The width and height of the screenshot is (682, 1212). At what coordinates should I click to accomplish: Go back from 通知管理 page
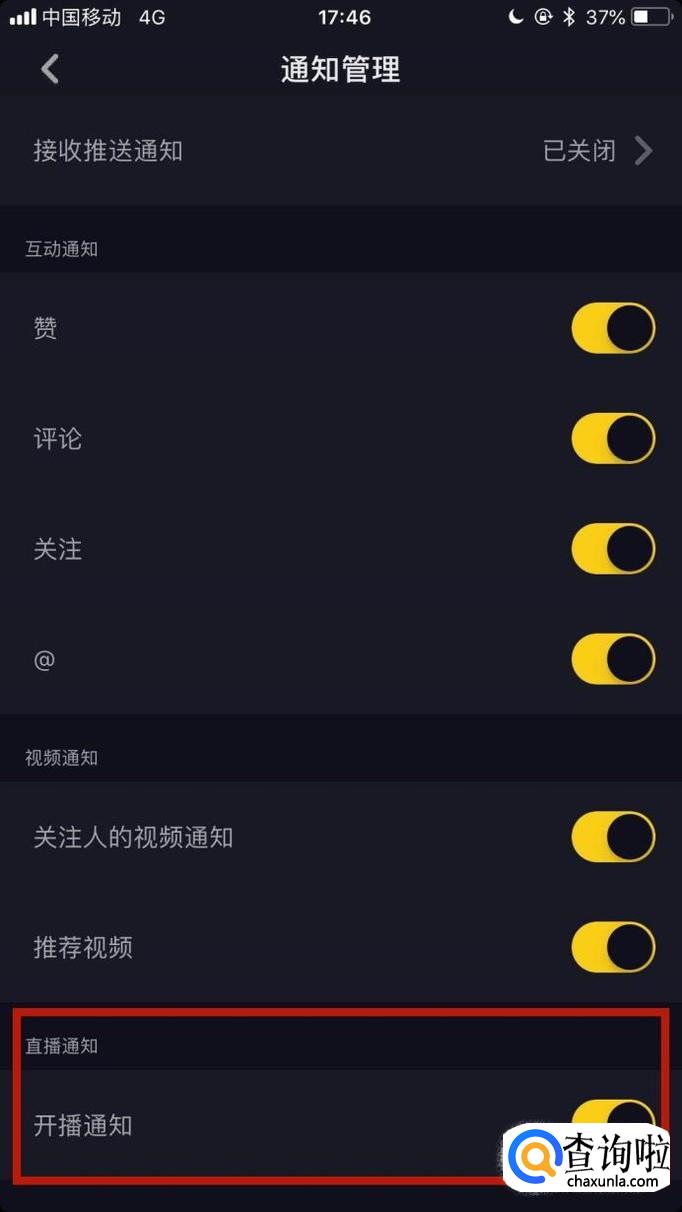click(x=50, y=69)
